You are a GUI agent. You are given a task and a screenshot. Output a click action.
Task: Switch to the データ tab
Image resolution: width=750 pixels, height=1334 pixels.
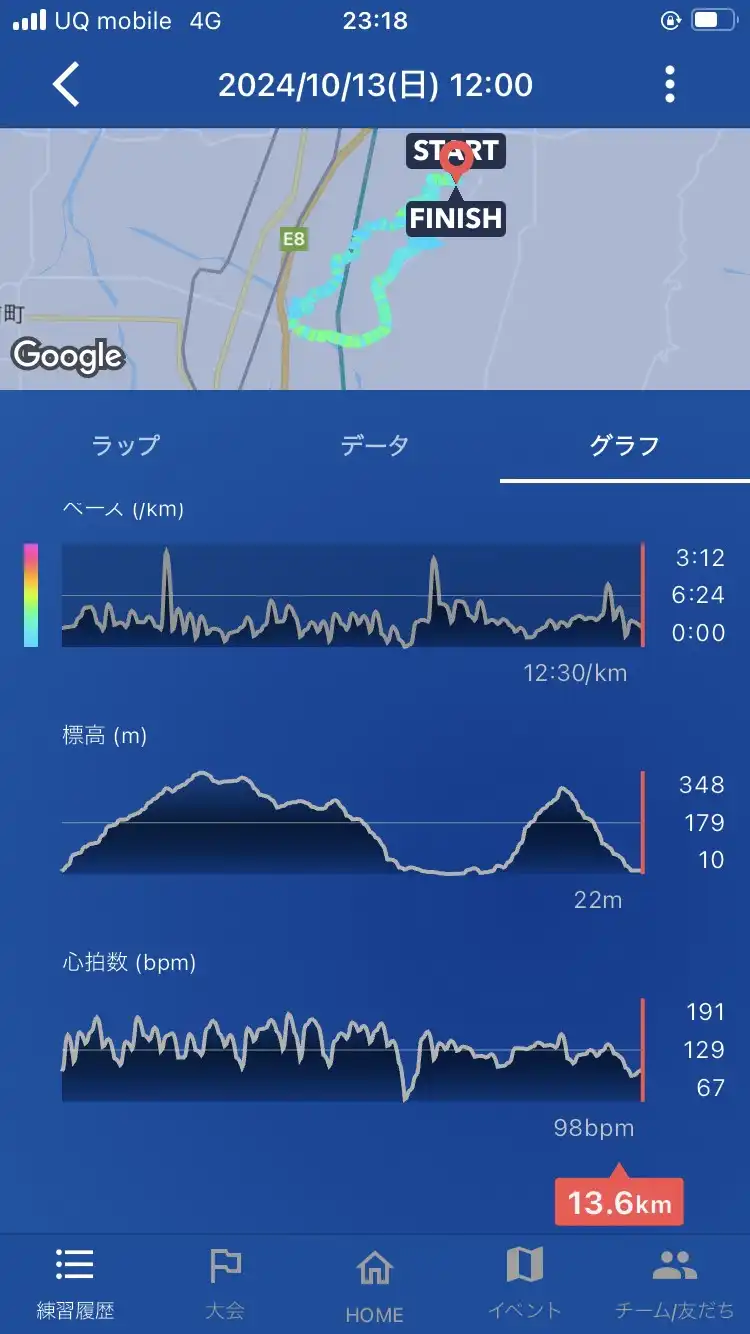(375, 446)
